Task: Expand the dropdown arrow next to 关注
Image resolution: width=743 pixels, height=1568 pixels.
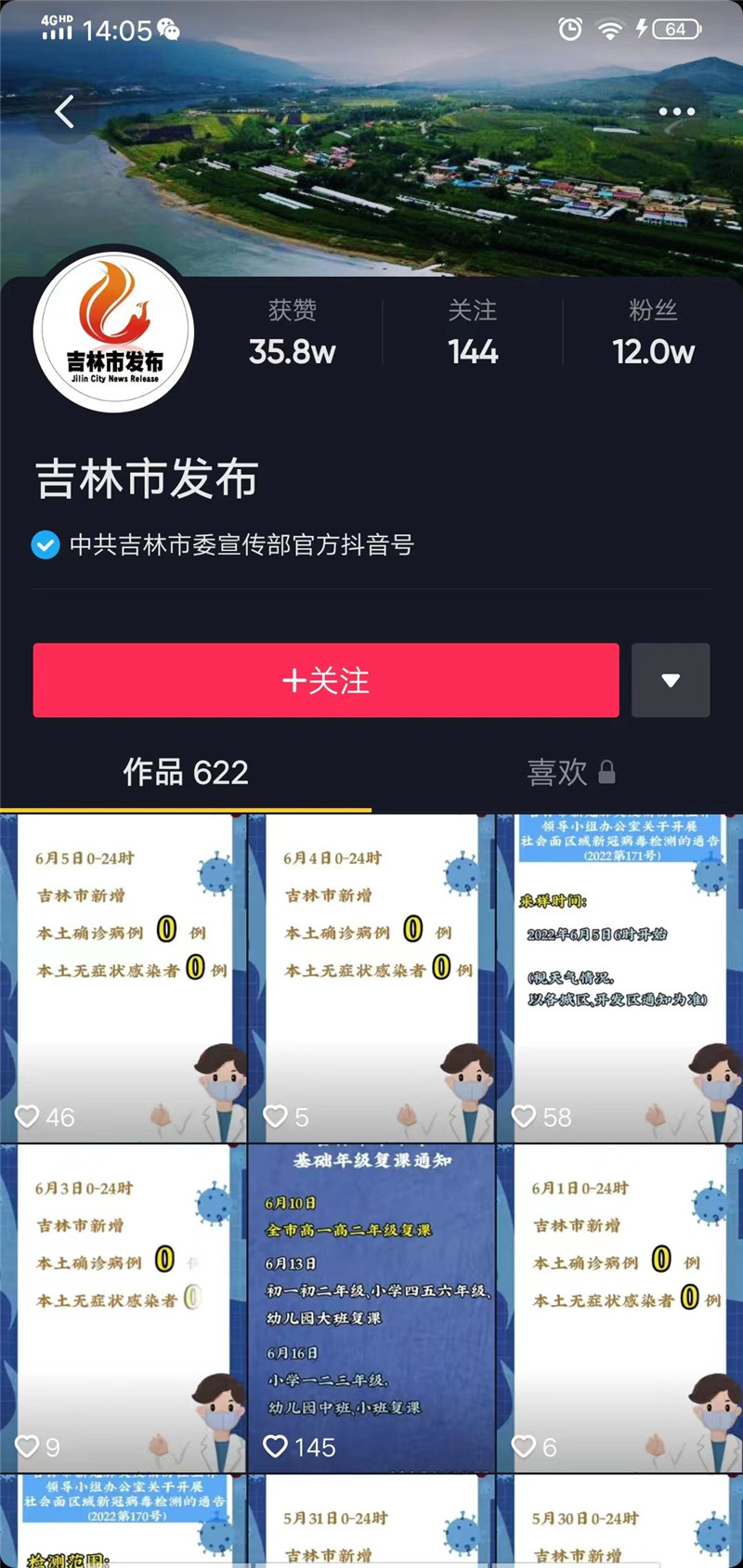Action: (671, 680)
